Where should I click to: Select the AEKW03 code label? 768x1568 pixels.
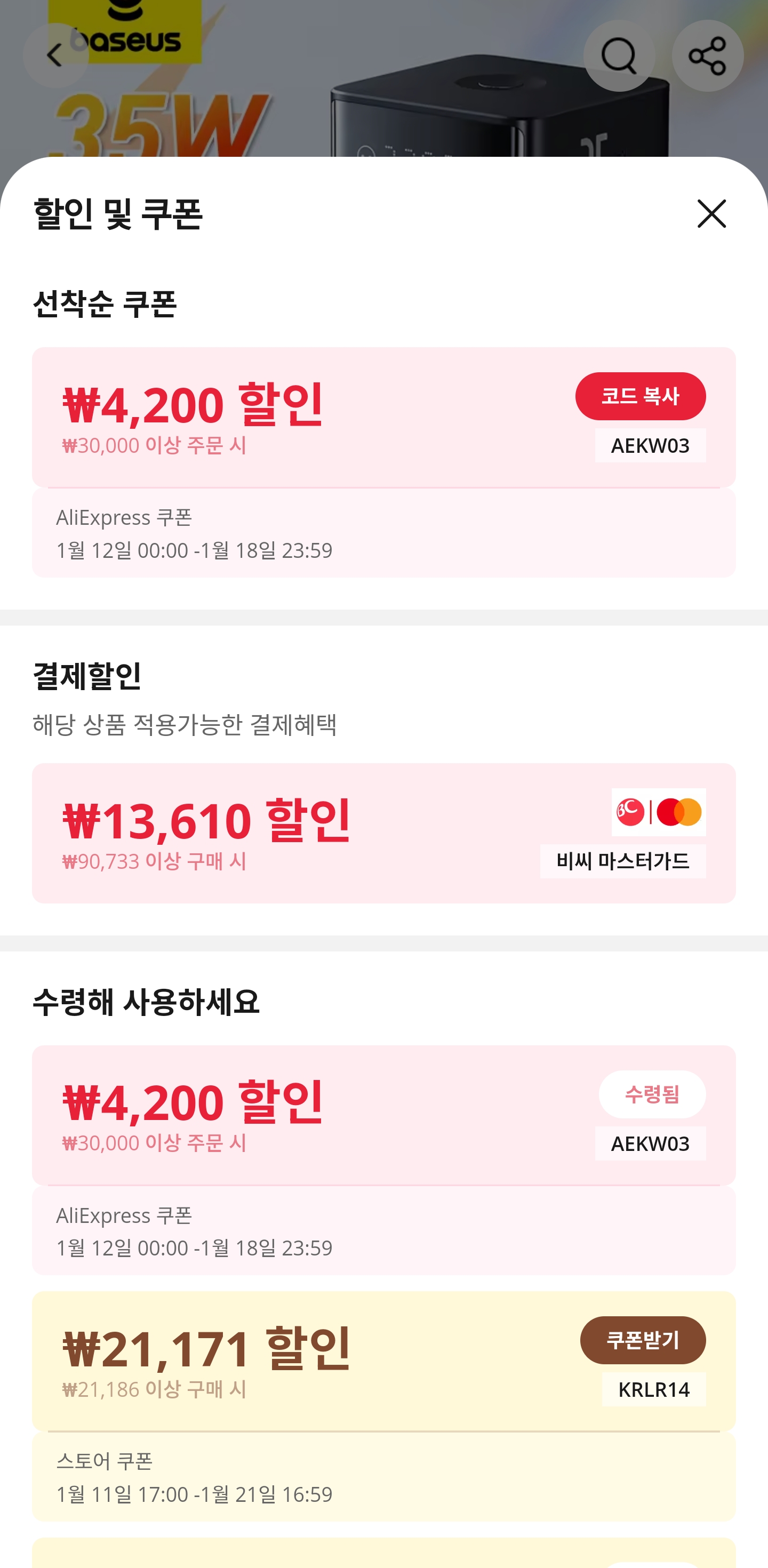coord(650,445)
